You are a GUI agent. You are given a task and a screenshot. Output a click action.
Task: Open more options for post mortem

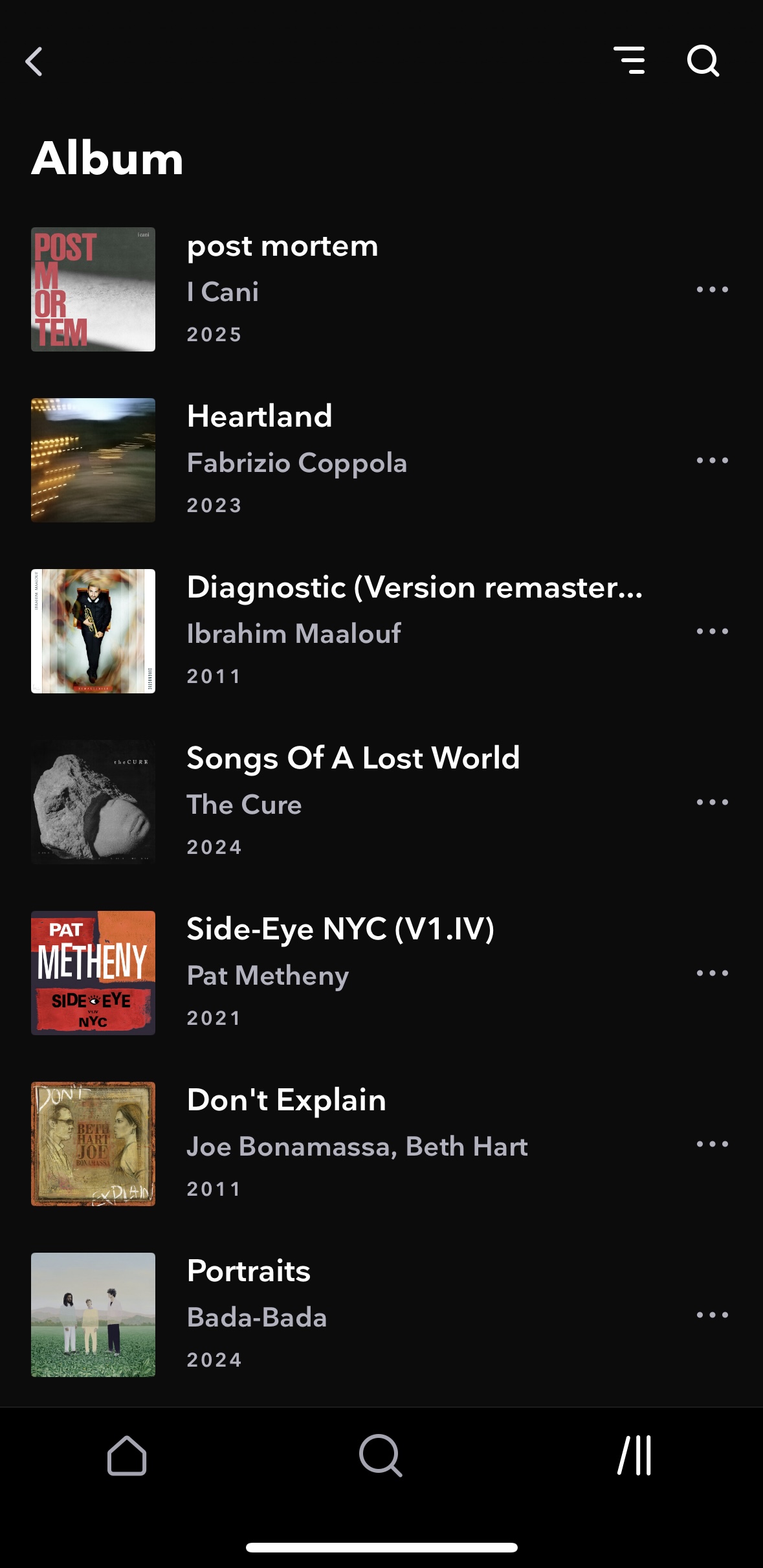pyautogui.click(x=712, y=289)
